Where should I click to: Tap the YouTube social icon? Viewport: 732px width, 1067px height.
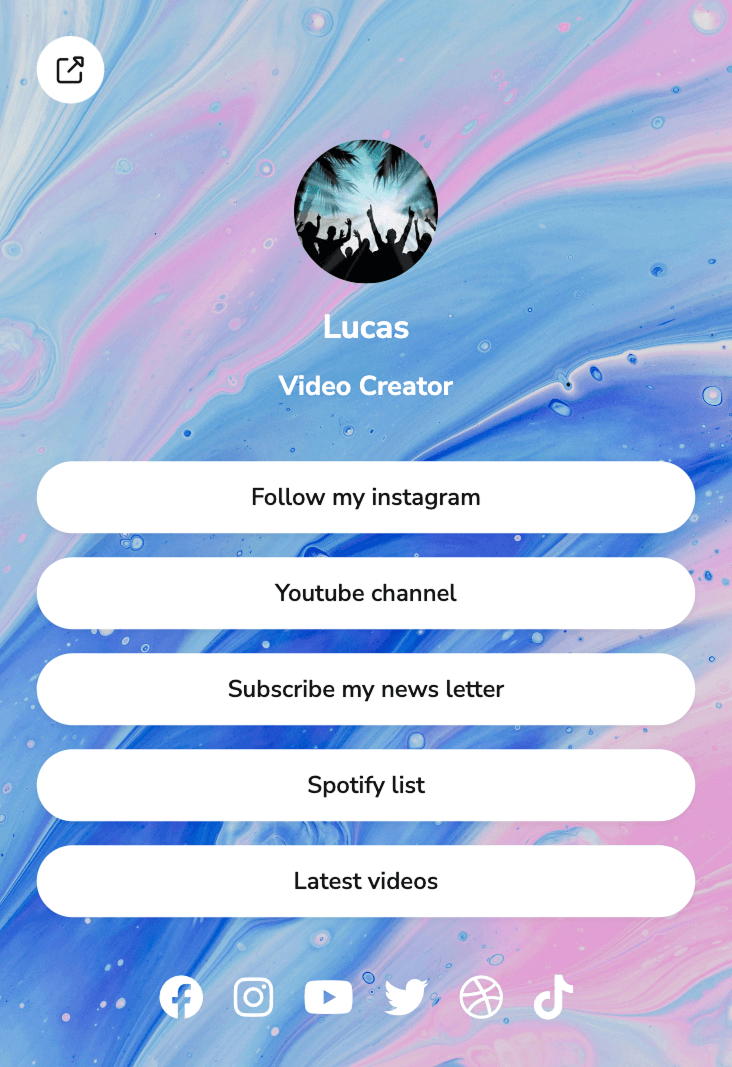click(328, 997)
